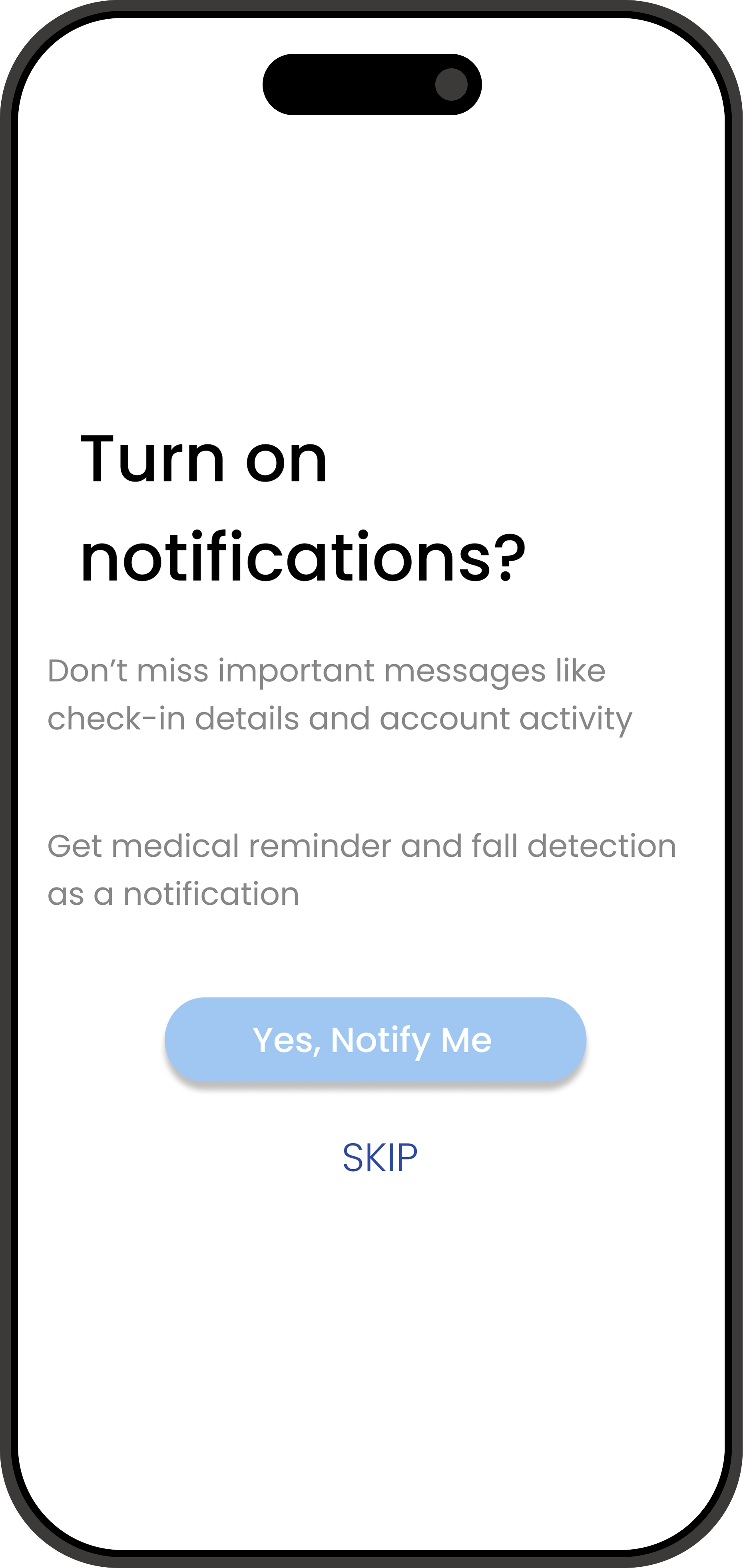Click the empty area below SKIP
This screenshot has height=1568, width=743.
(372, 1309)
